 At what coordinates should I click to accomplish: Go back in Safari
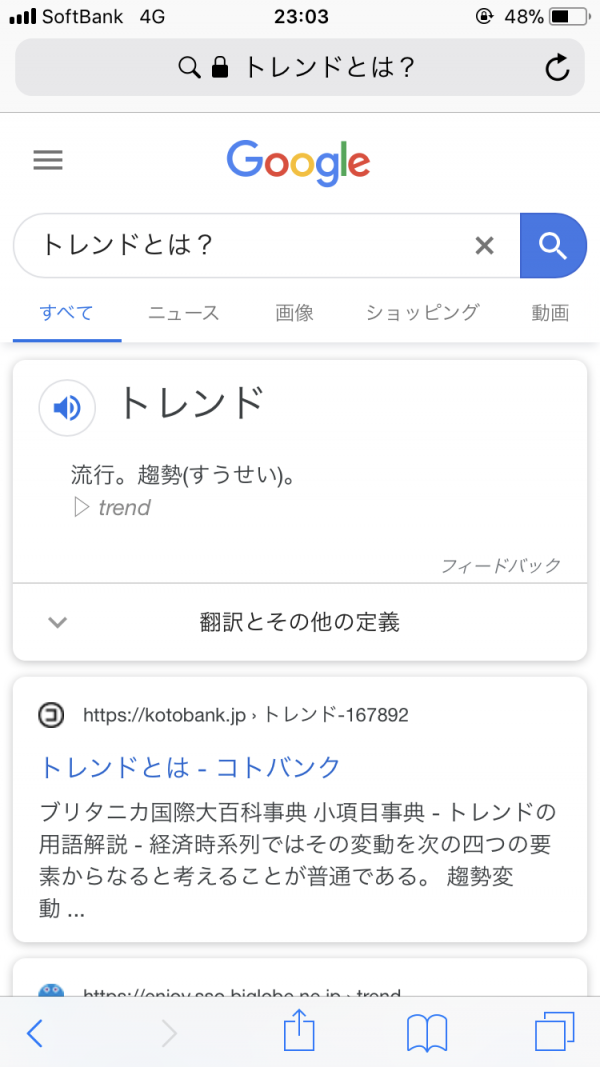pyautogui.click(x=35, y=1034)
